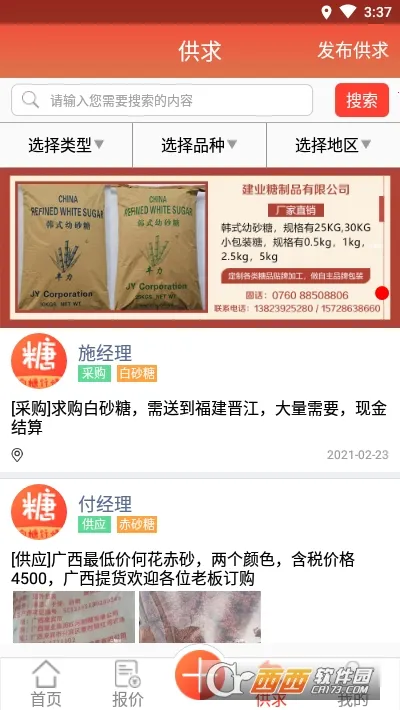
Task: Switch to the 首页 tab
Action: (x=46, y=684)
